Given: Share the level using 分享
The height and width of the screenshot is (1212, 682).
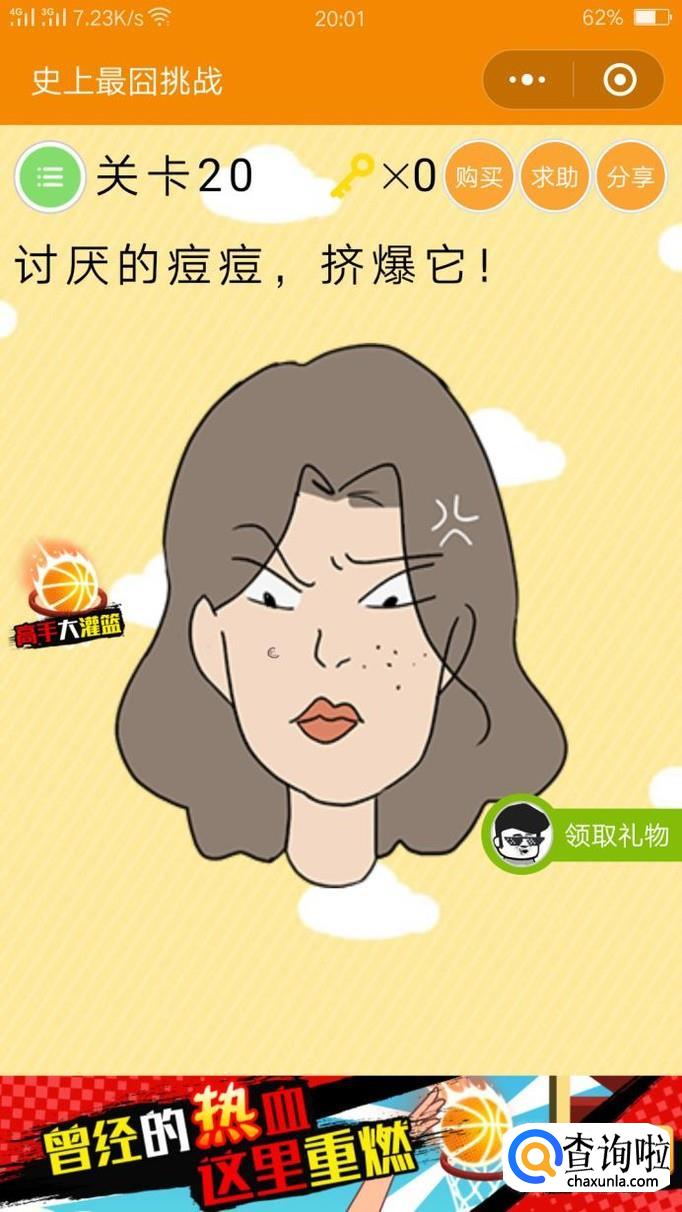Looking at the screenshot, I should coord(631,178).
